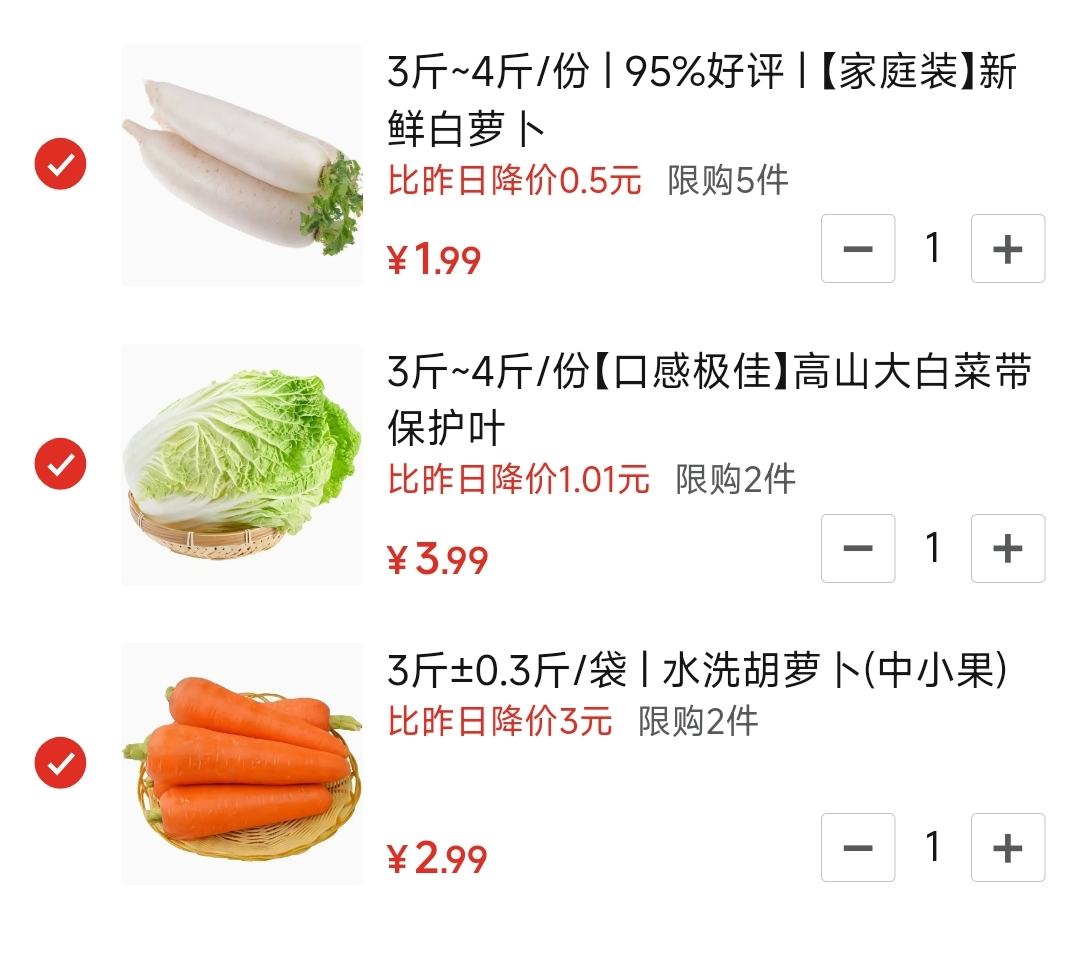Reduce cabbage (大白菜) quantity by one
Viewport: 1080px width, 969px height.
[x=858, y=548]
